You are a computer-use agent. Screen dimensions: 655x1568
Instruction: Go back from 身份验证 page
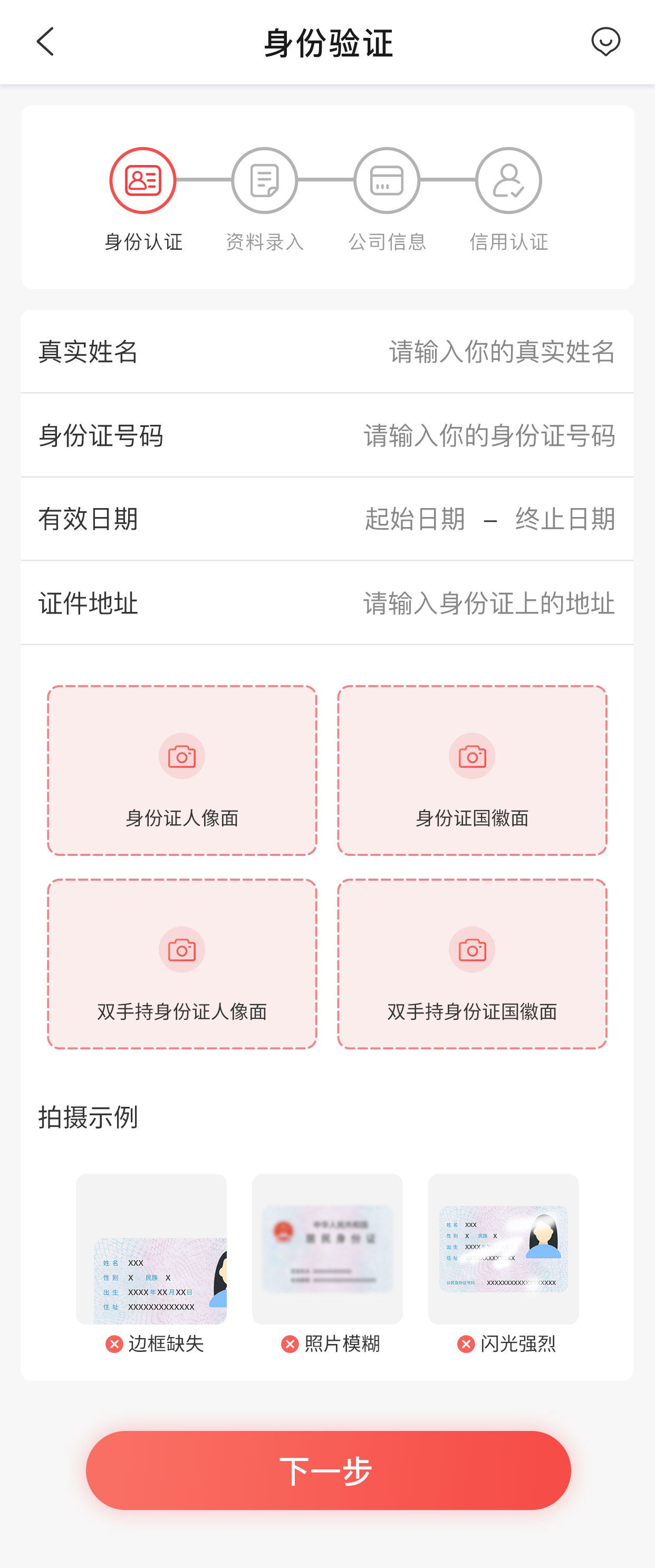coord(46,42)
